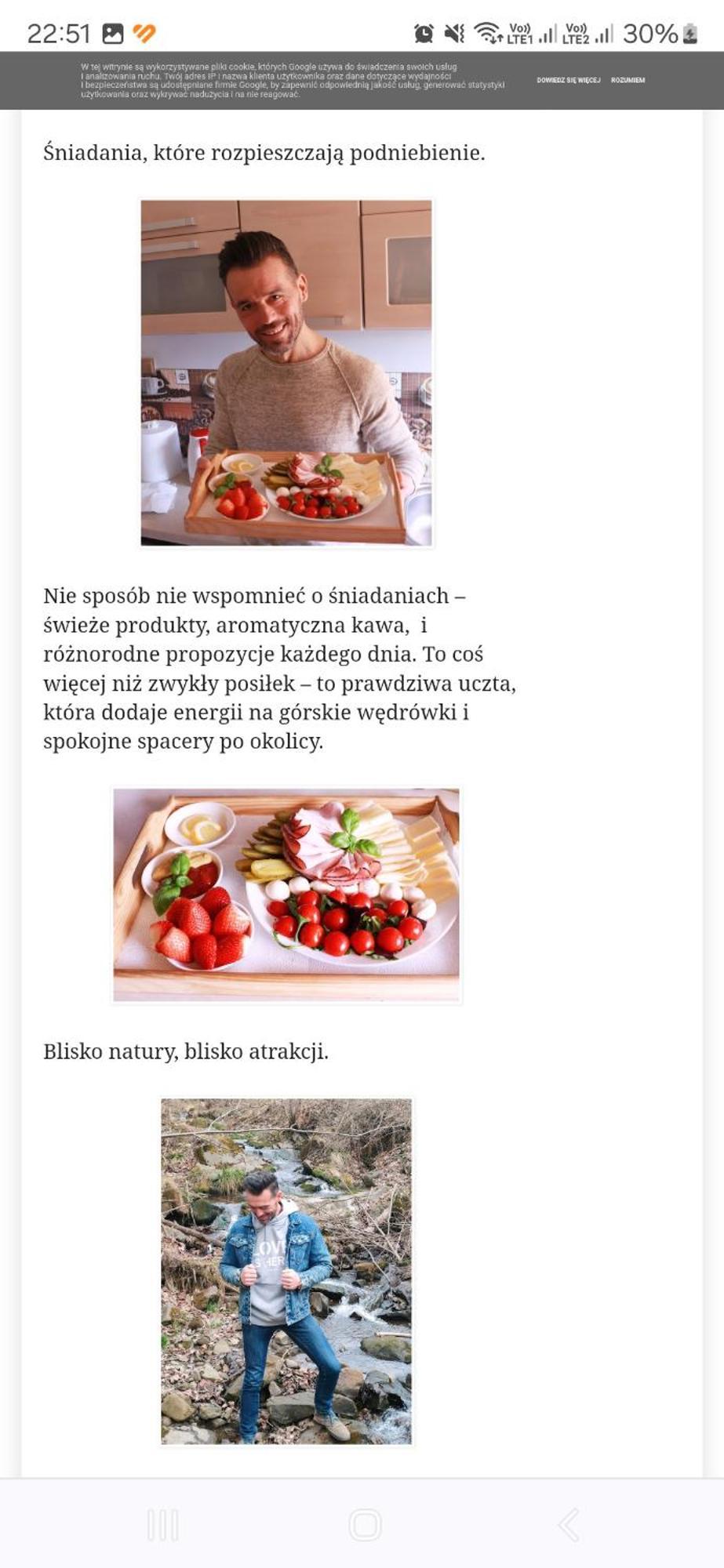Accept cookies with 'Rozumiem'

pyautogui.click(x=628, y=80)
